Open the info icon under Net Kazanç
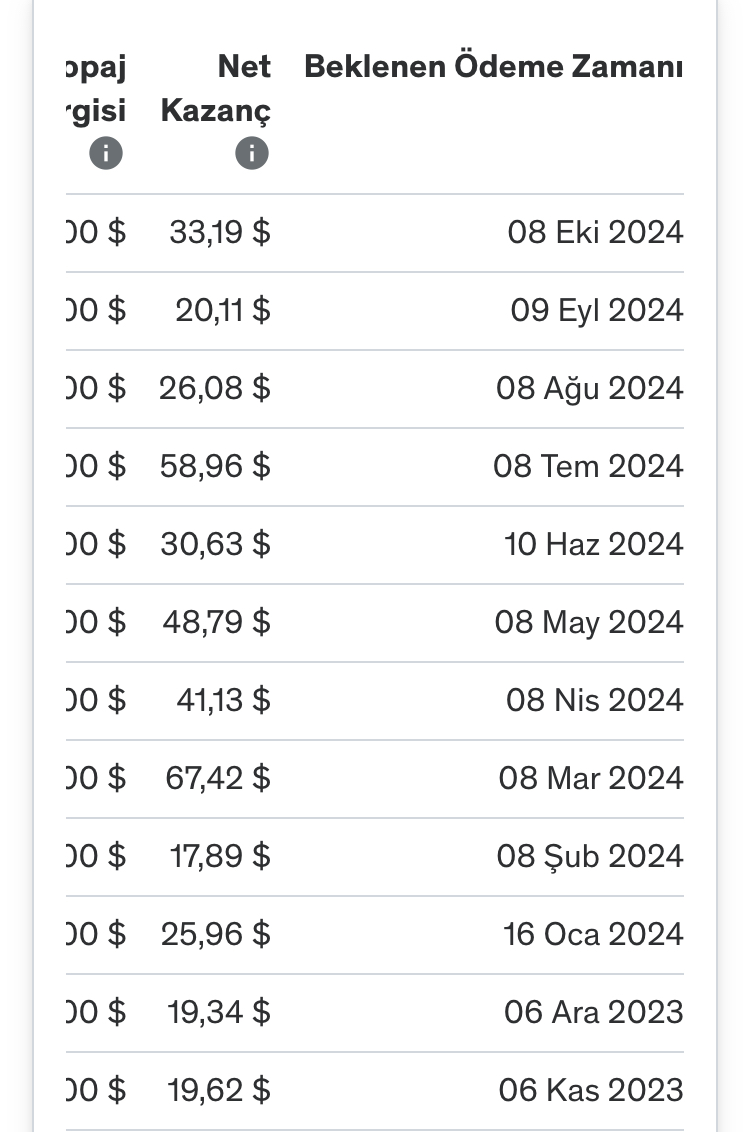This screenshot has width=750, height=1132. (x=252, y=153)
